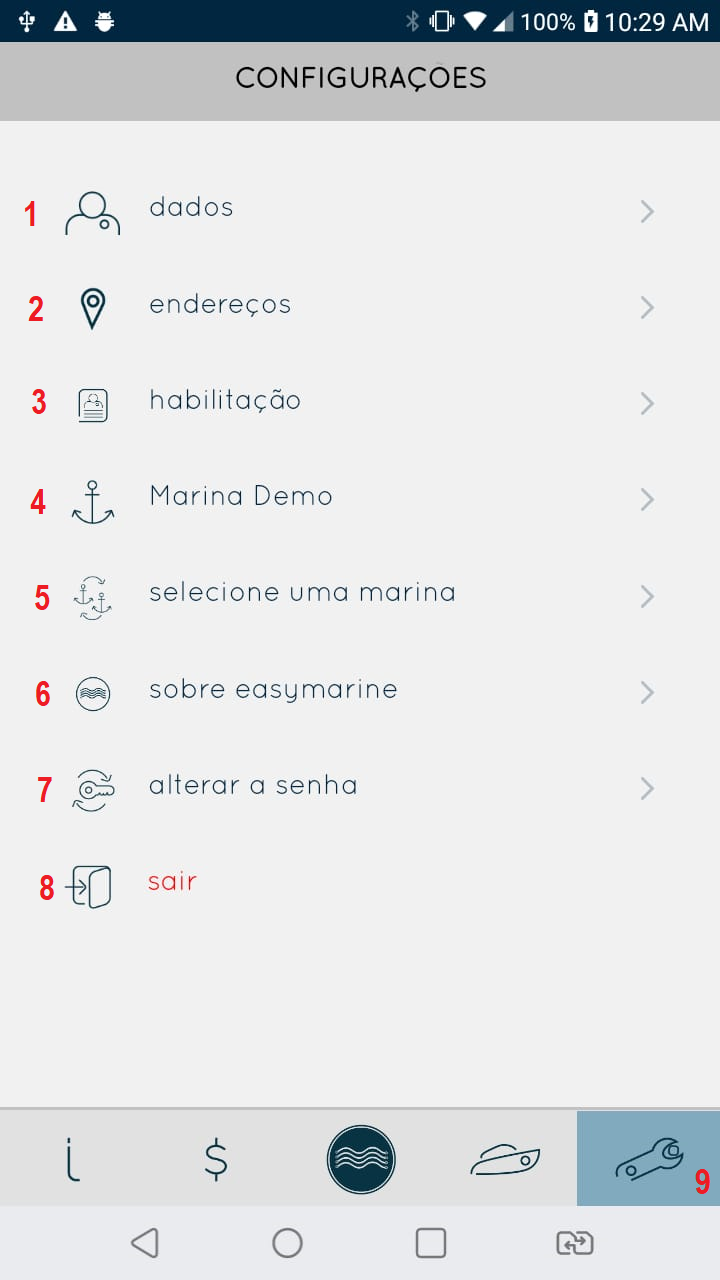
Task: Click the swap-marina anchor icon with arrows
Action: [x=92, y=596]
